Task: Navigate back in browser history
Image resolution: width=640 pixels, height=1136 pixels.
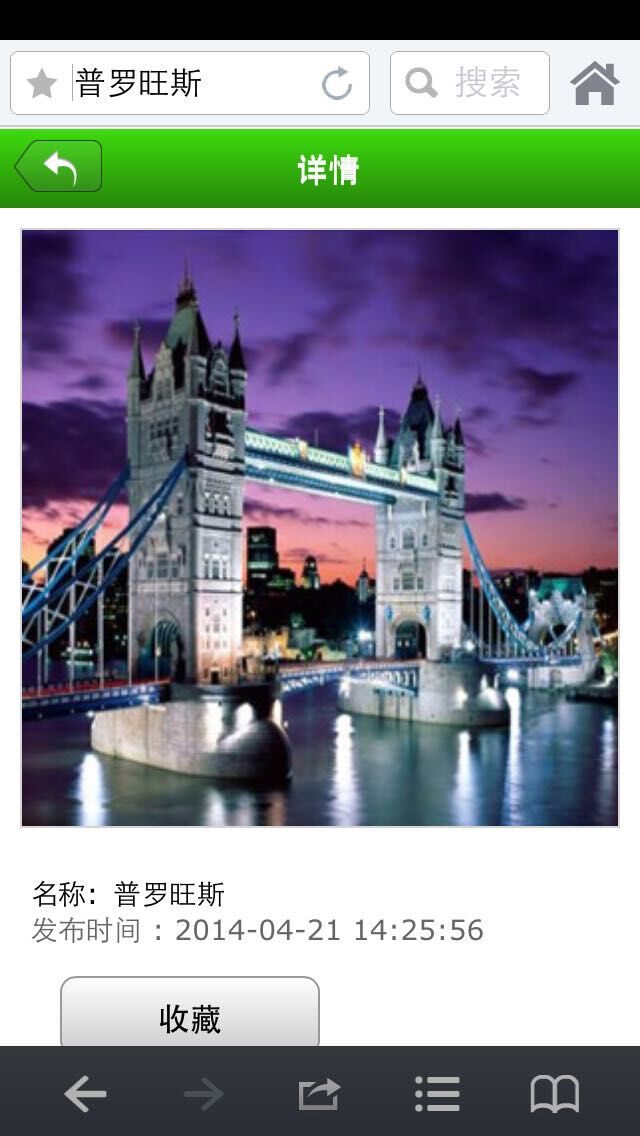Action: 86,1094
